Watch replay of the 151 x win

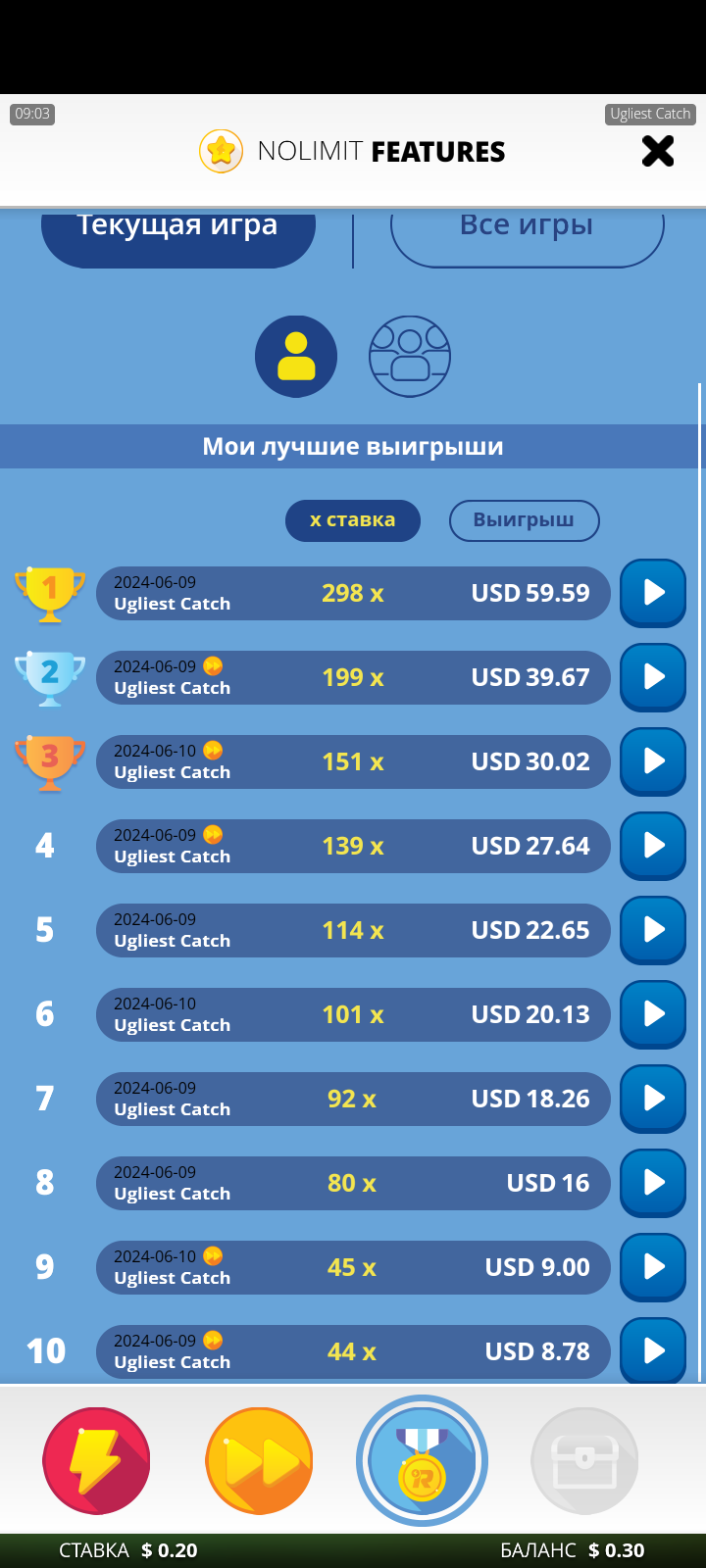pos(653,761)
